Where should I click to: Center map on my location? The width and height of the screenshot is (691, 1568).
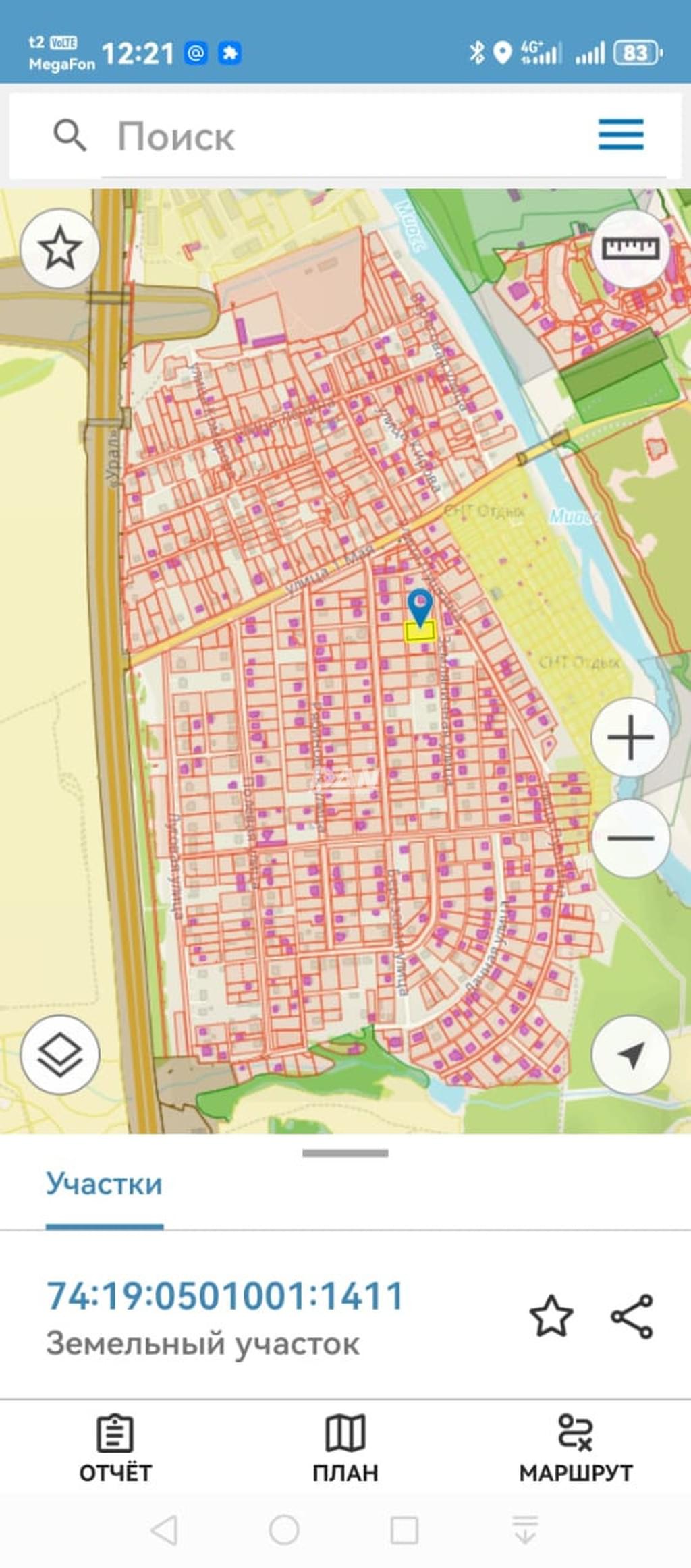pos(630,1055)
